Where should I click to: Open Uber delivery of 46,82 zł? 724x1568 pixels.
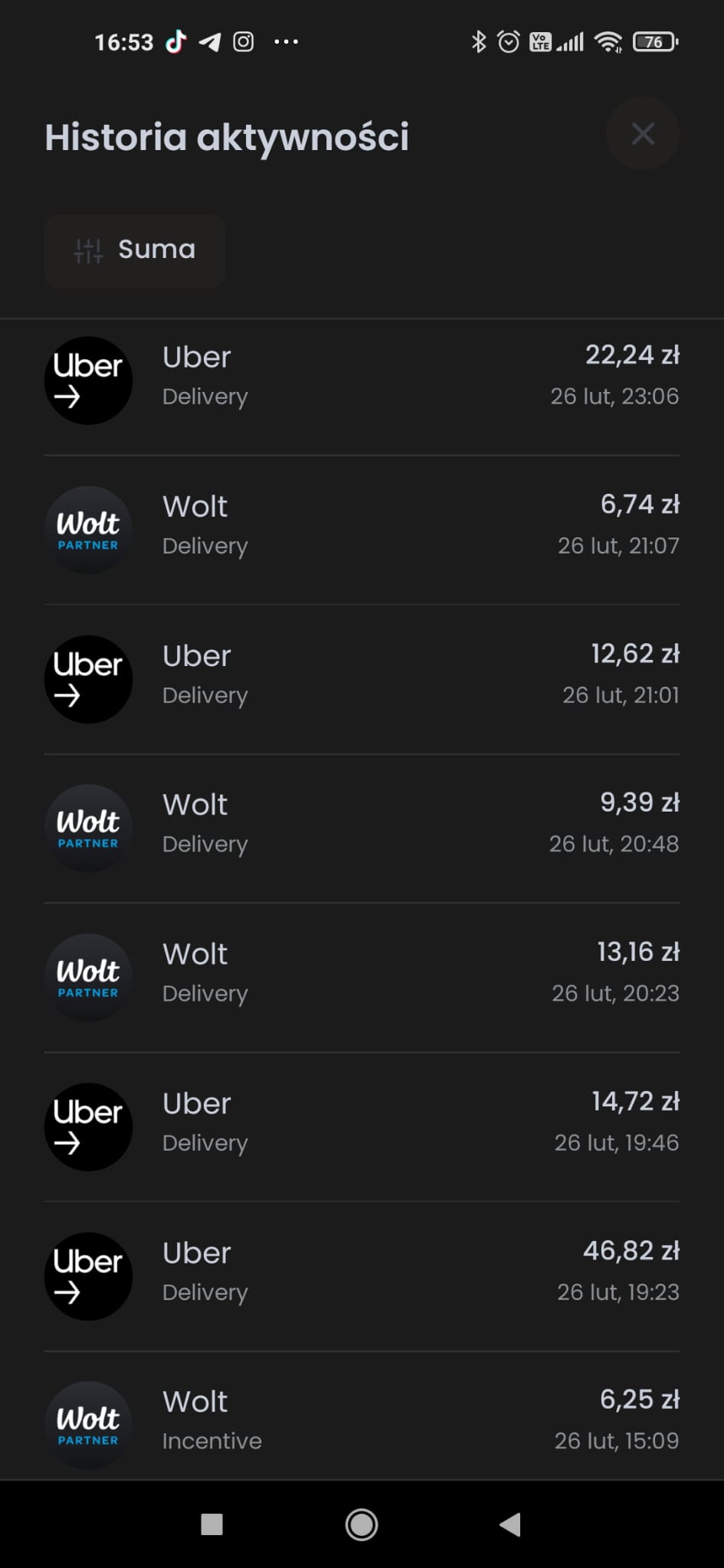tap(362, 1276)
